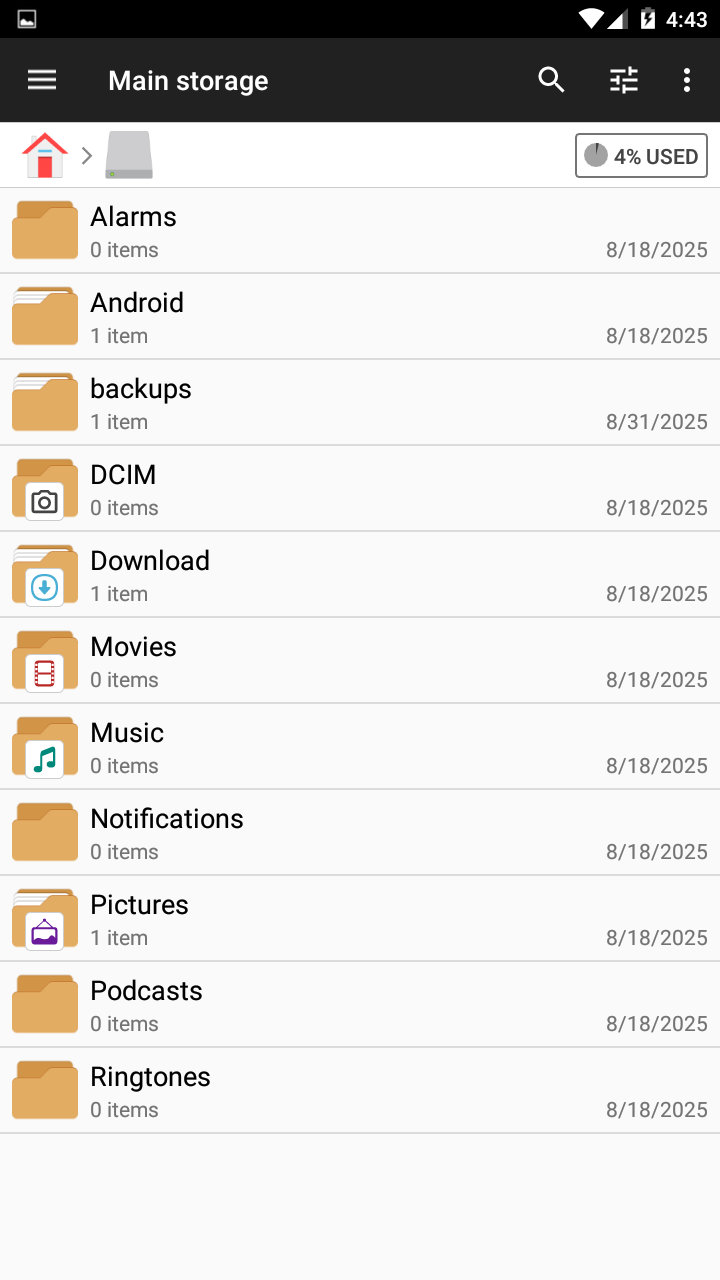This screenshot has height=1280, width=720.
Task: Search files in Main storage
Action: [551, 80]
